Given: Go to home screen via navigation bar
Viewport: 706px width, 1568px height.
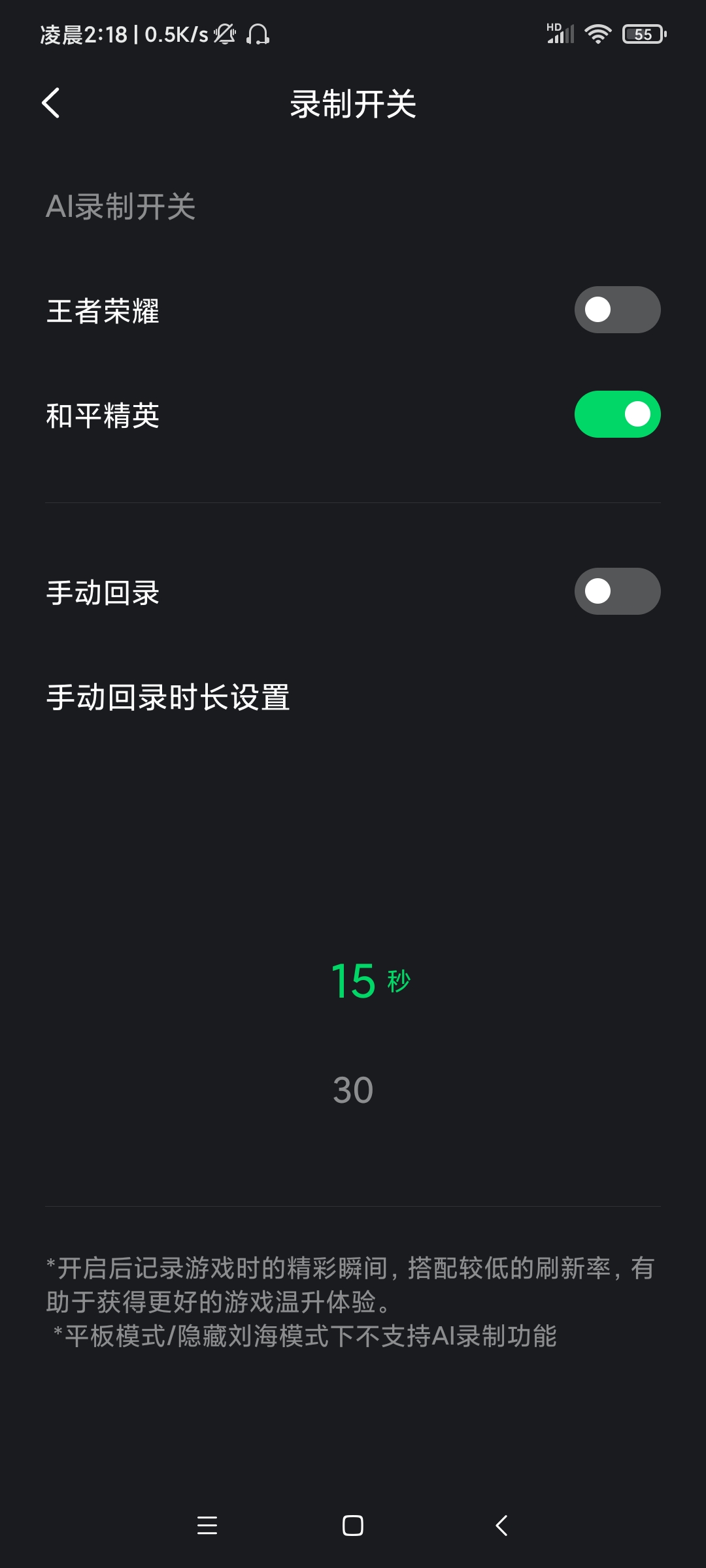Looking at the screenshot, I should point(353,1526).
